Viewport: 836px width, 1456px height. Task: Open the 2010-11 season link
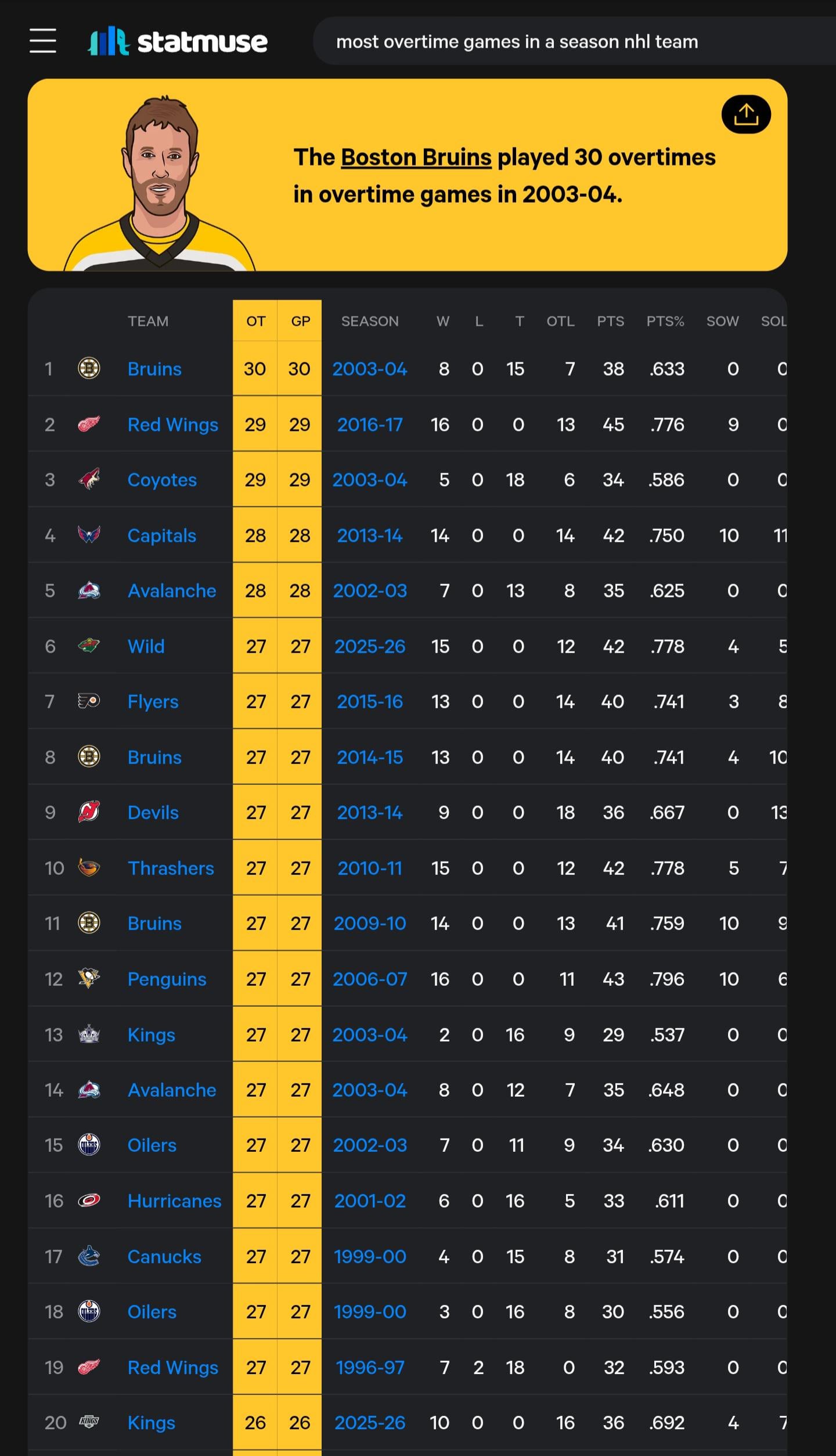[x=370, y=868]
